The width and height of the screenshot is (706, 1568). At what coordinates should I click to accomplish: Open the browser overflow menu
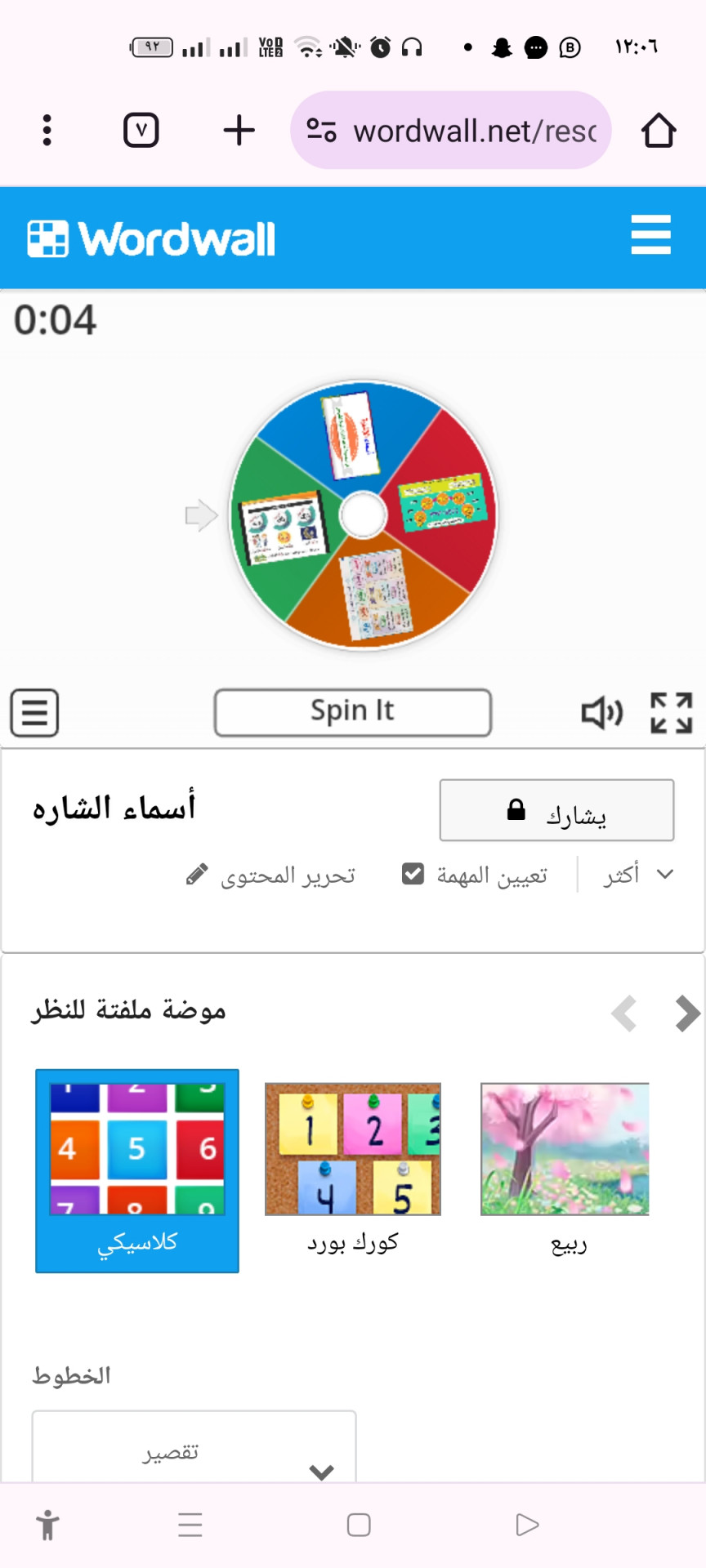[x=47, y=131]
